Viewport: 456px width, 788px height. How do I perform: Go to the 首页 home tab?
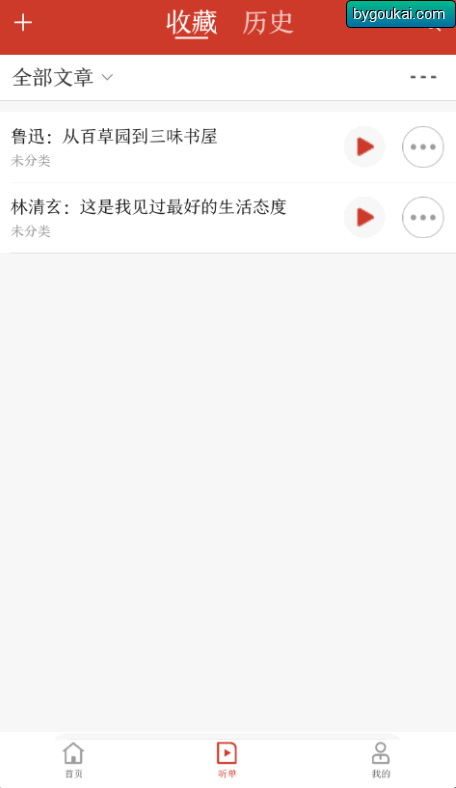pos(73,760)
